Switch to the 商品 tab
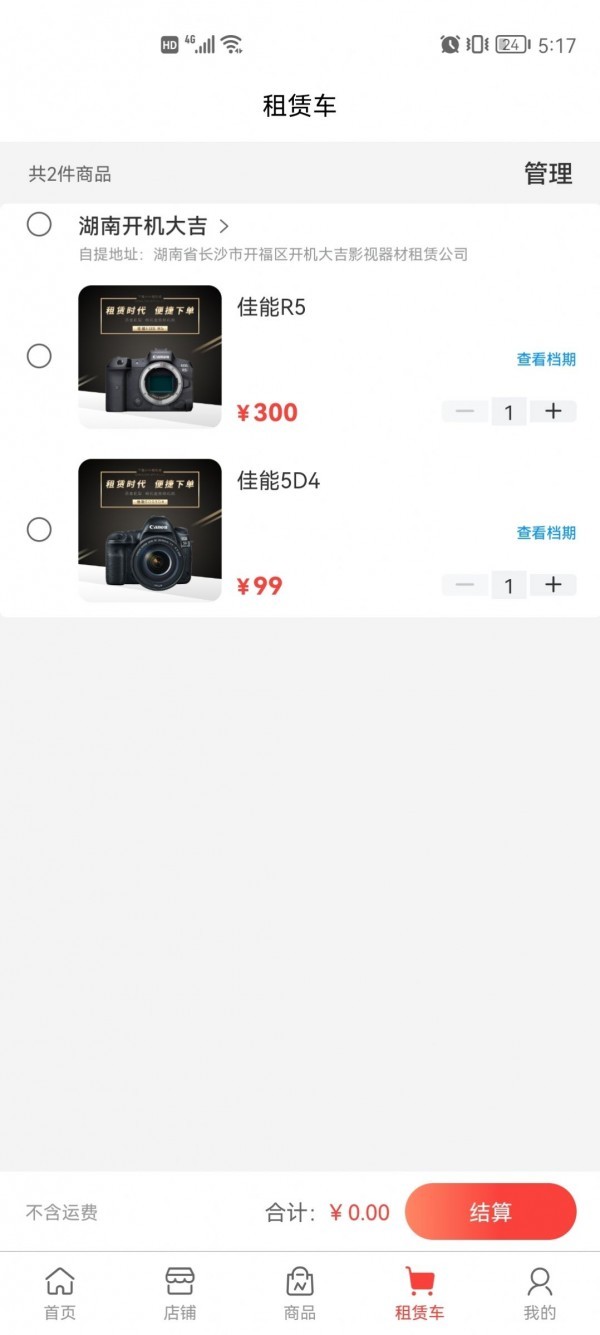 point(300,1293)
